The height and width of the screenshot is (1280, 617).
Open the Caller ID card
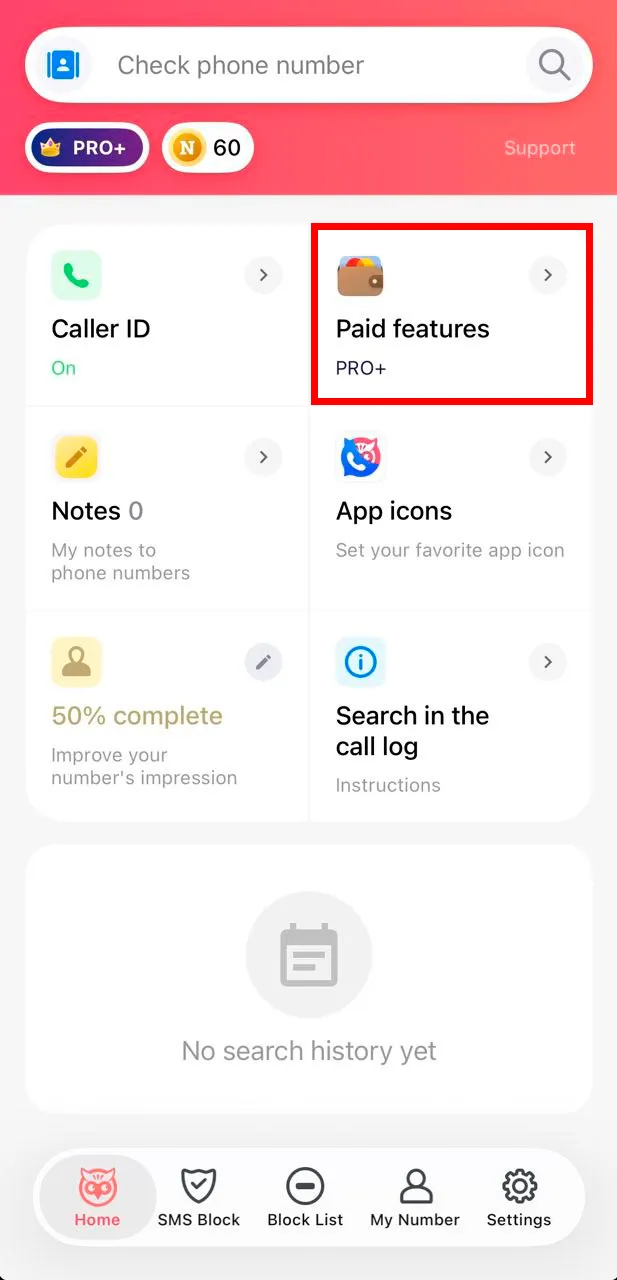point(167,314)
